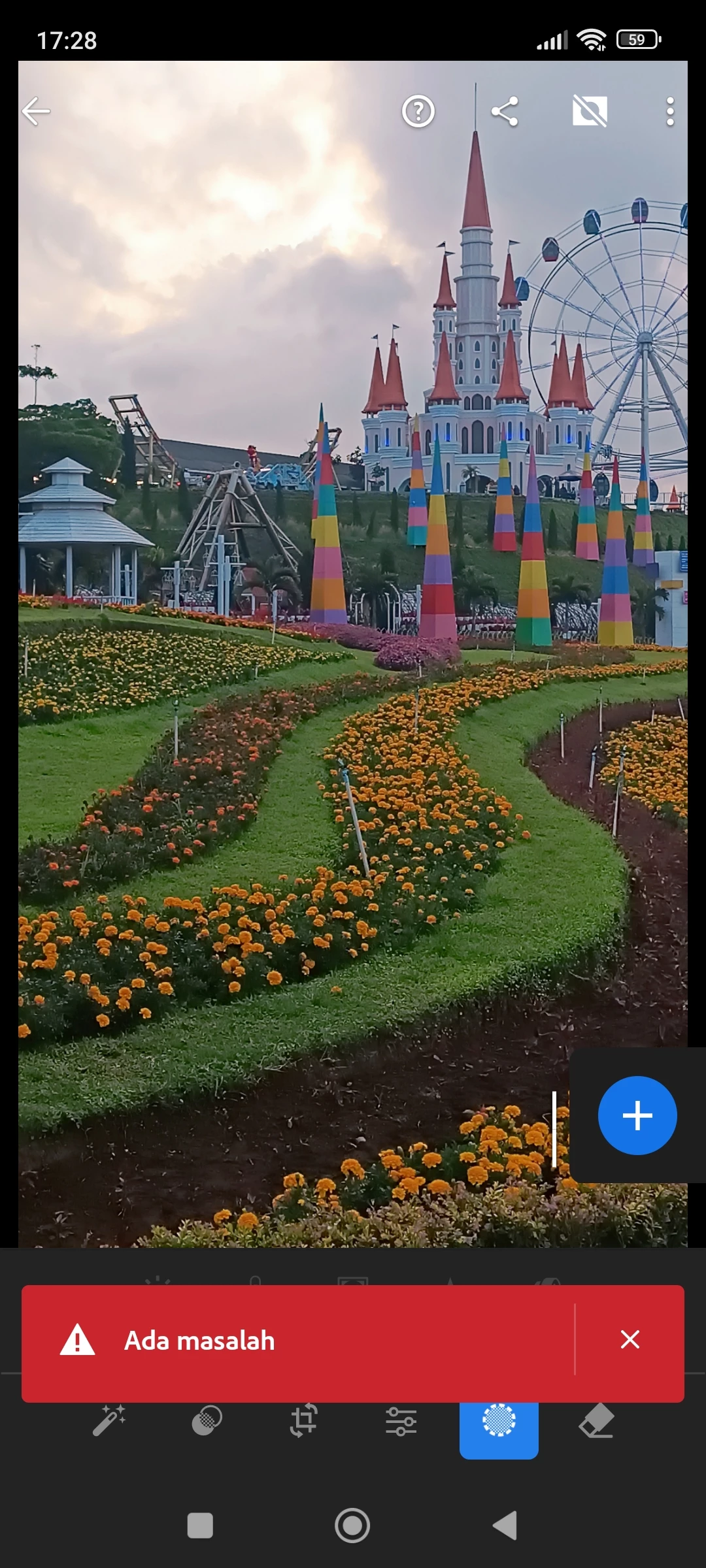Open the adjustment sliders tool
This screenshot has height=1568, width=706.
(x=401, y=1421)
